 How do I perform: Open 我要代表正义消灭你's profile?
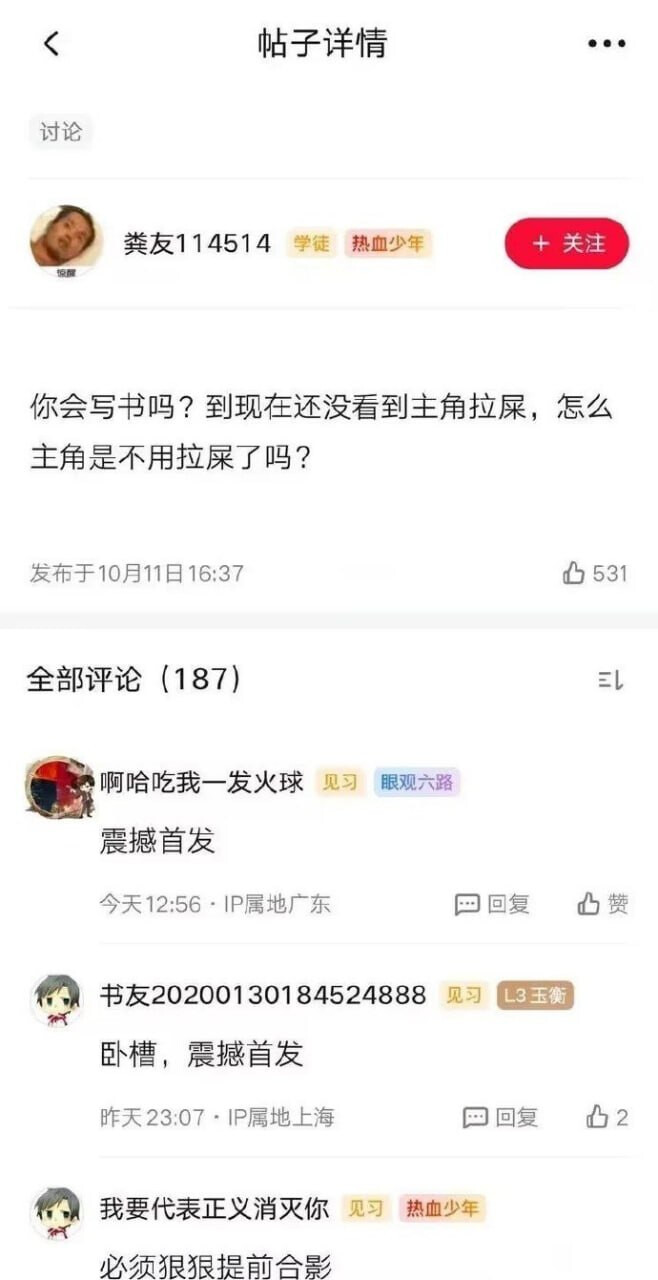tap(56, 1212)
